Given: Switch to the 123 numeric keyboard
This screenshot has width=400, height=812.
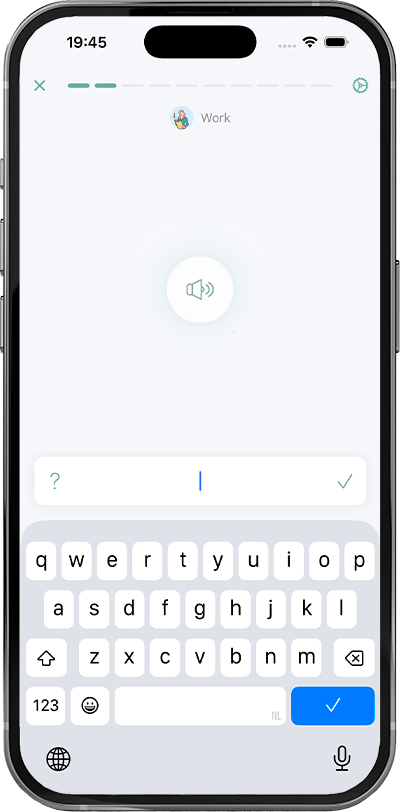Looking at the screenshot, I should click(x=46, y=705).
